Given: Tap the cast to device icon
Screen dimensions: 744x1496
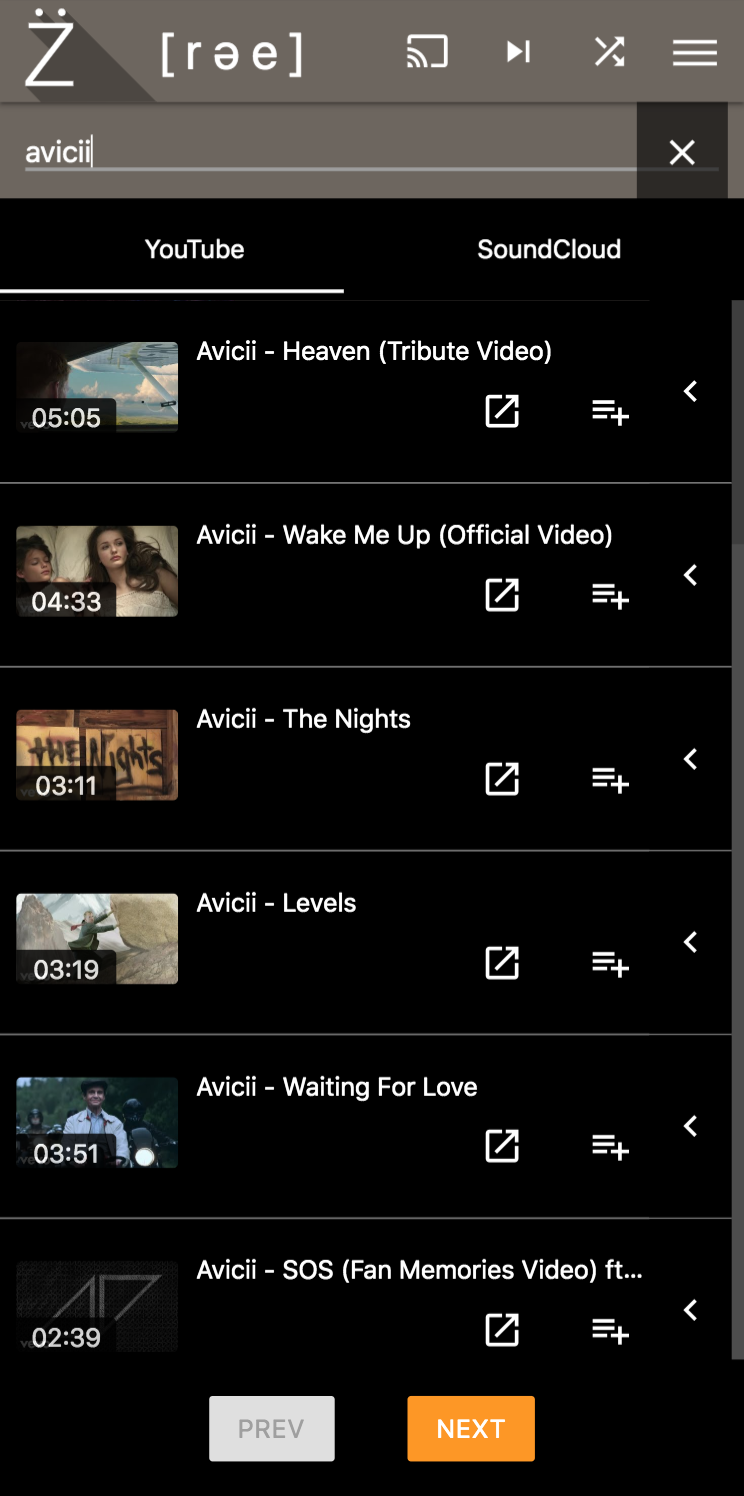Looking at the screenshot, I should 427,52.
